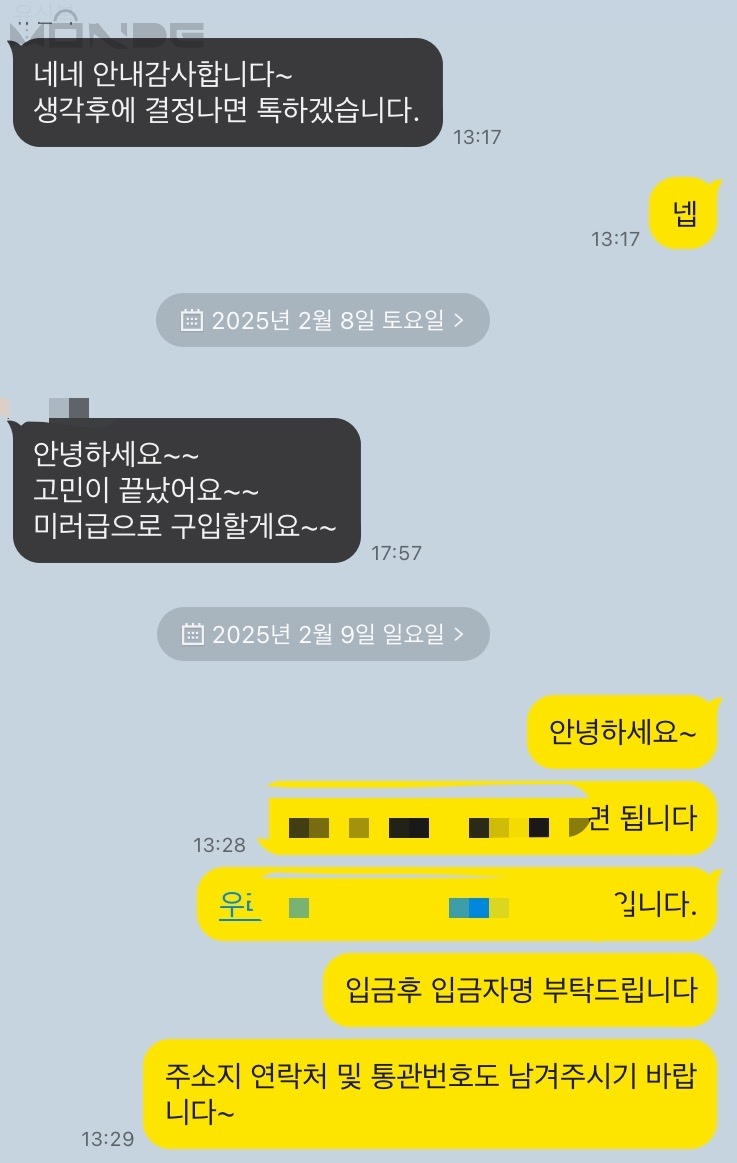Open the 2025년 2월 9일 일요일 date chip

coord(322,634)
